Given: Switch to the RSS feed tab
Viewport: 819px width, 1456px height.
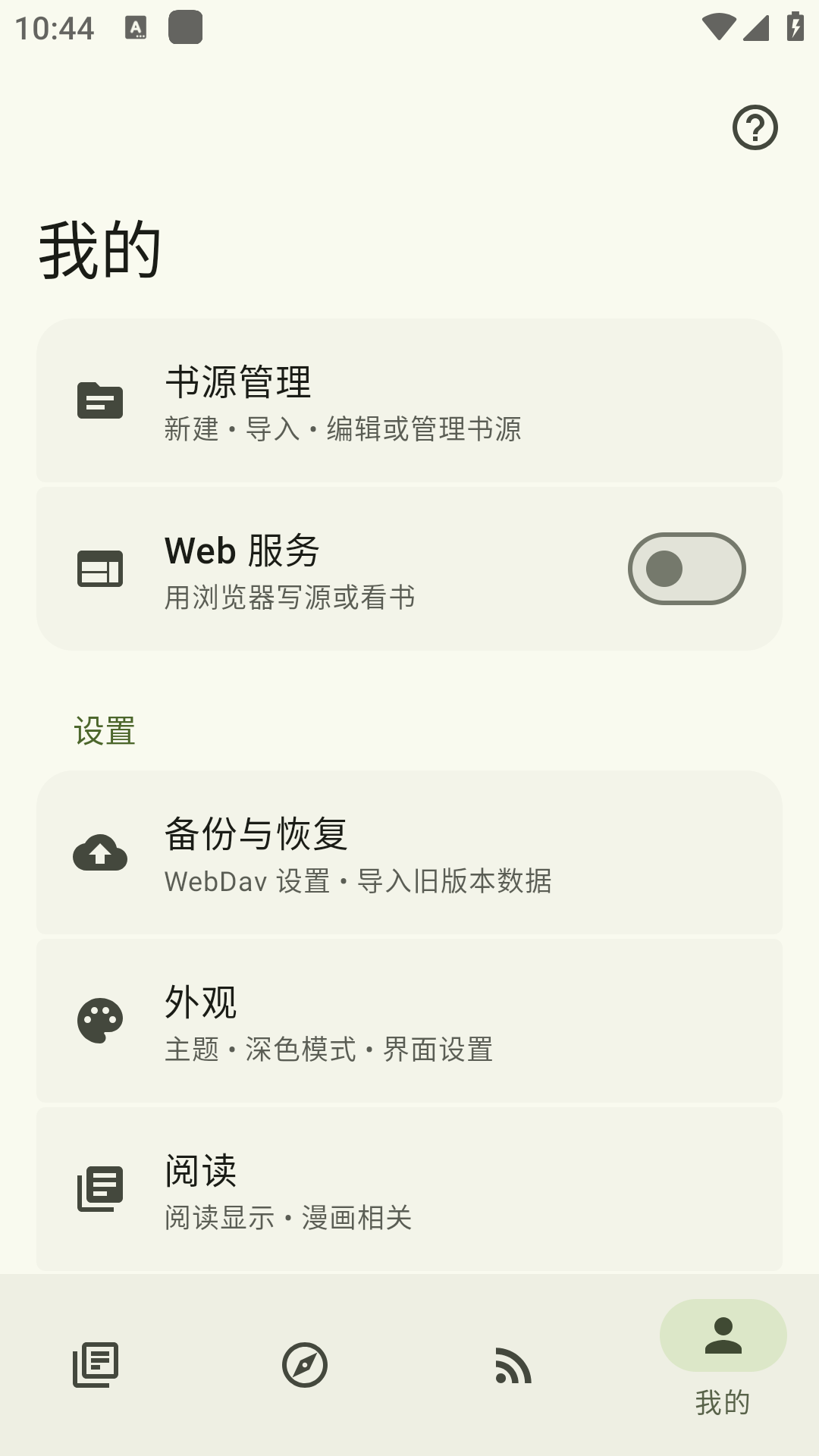Looking at the screenshot, I should click(x=513, y=1365).
